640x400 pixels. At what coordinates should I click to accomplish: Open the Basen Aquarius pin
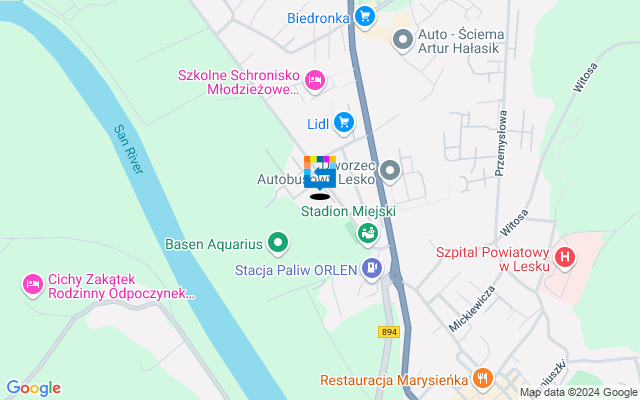coord(279,242)
